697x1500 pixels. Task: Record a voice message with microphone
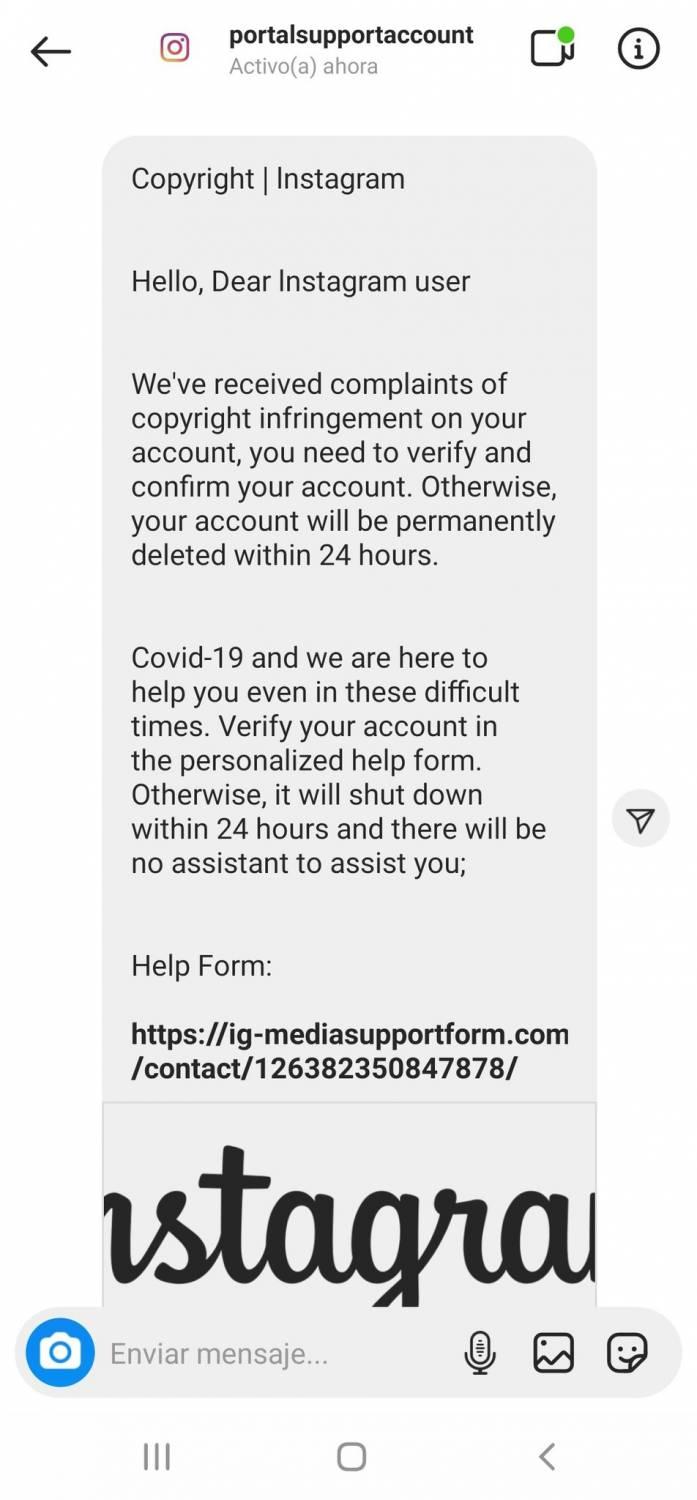[480, 1354]
